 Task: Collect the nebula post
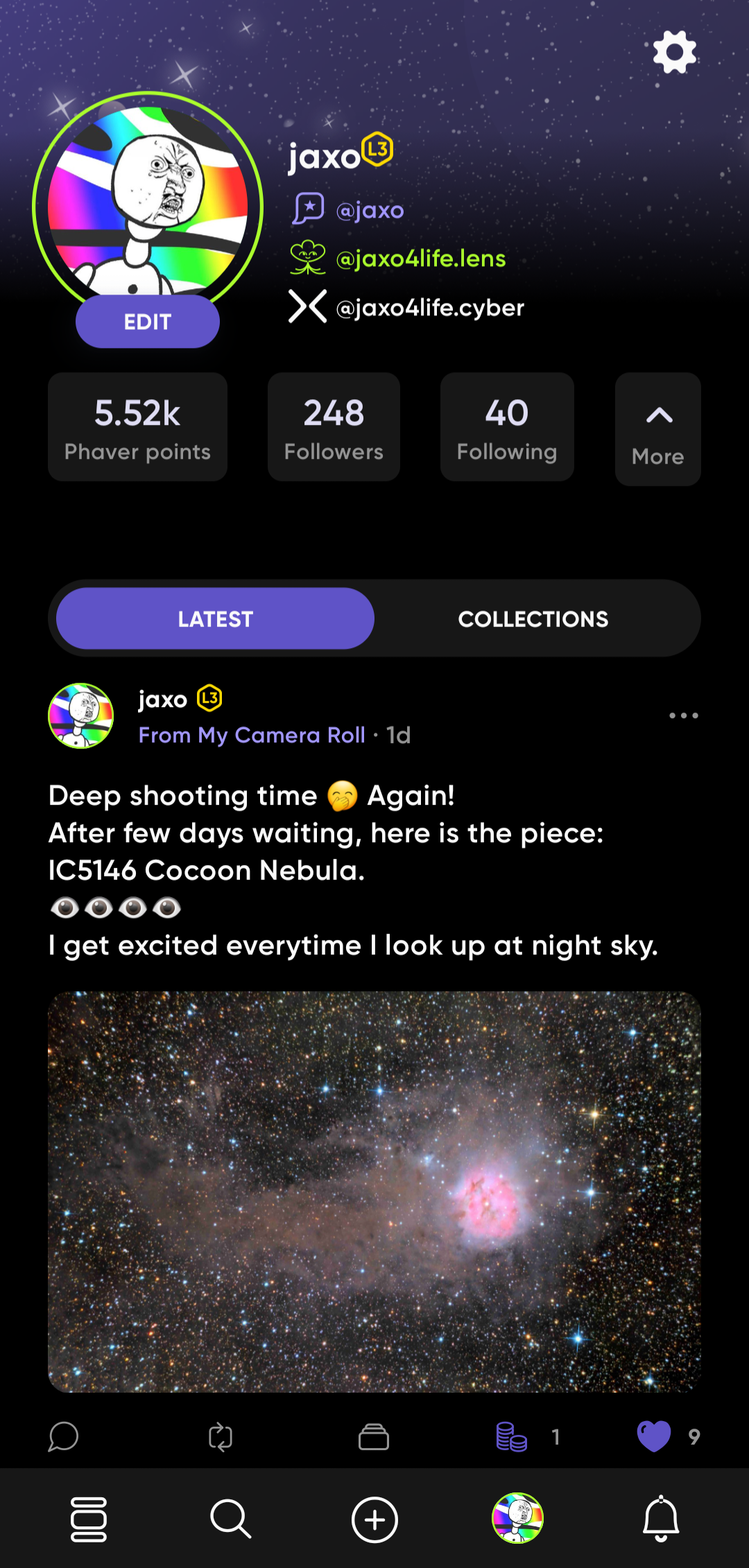[x=374, y=1437]
